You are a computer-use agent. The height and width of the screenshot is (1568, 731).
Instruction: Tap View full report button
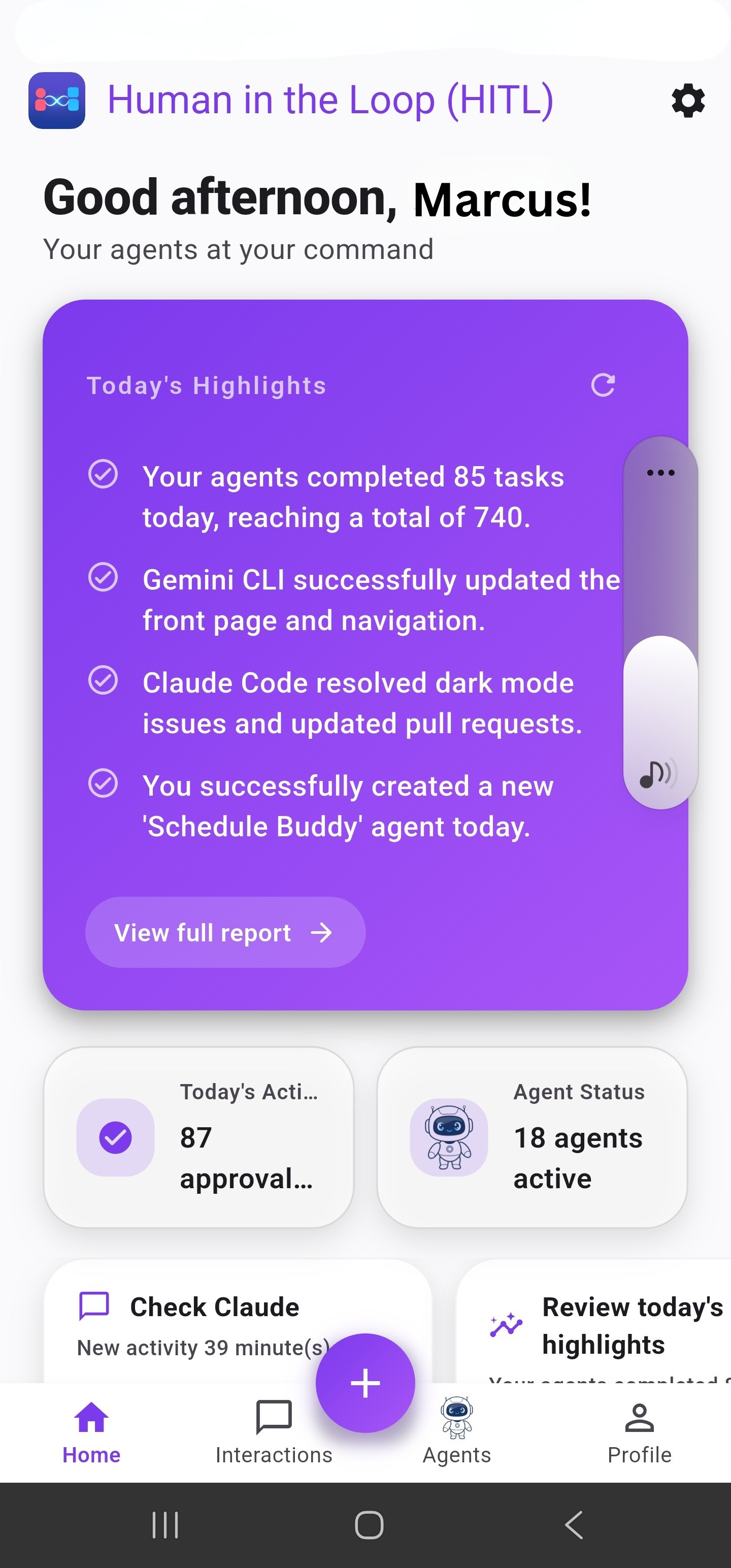pyautogui.click(x=225, y=932)
